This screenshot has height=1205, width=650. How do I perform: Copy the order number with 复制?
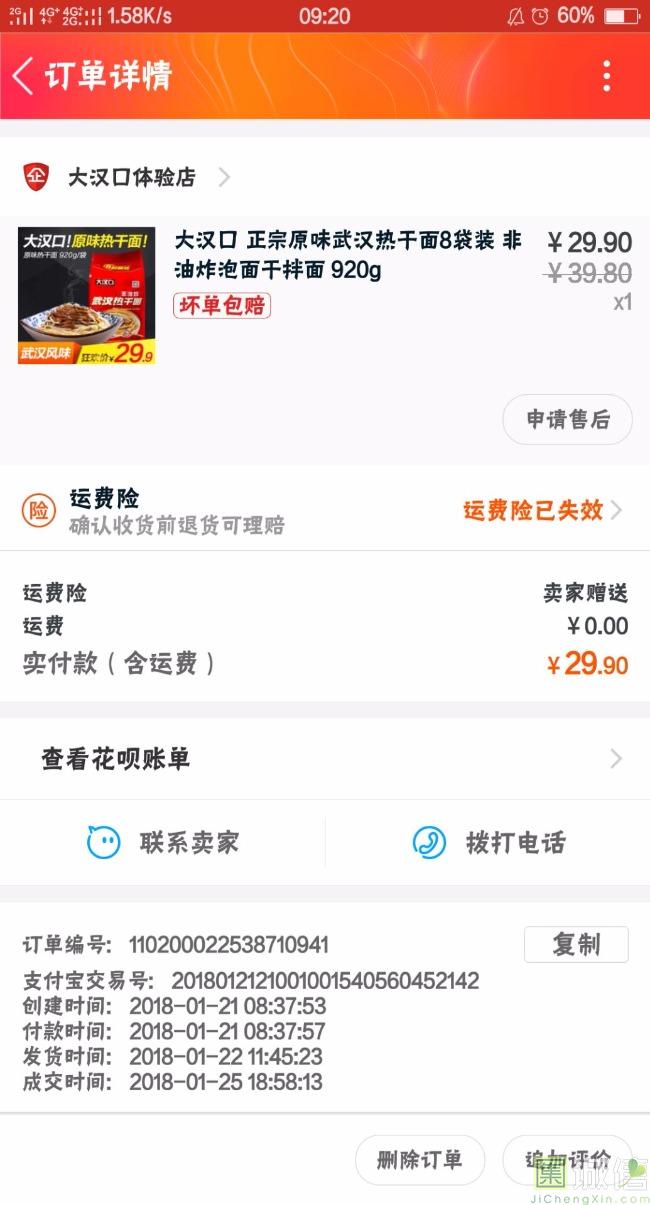coord(576,945)
